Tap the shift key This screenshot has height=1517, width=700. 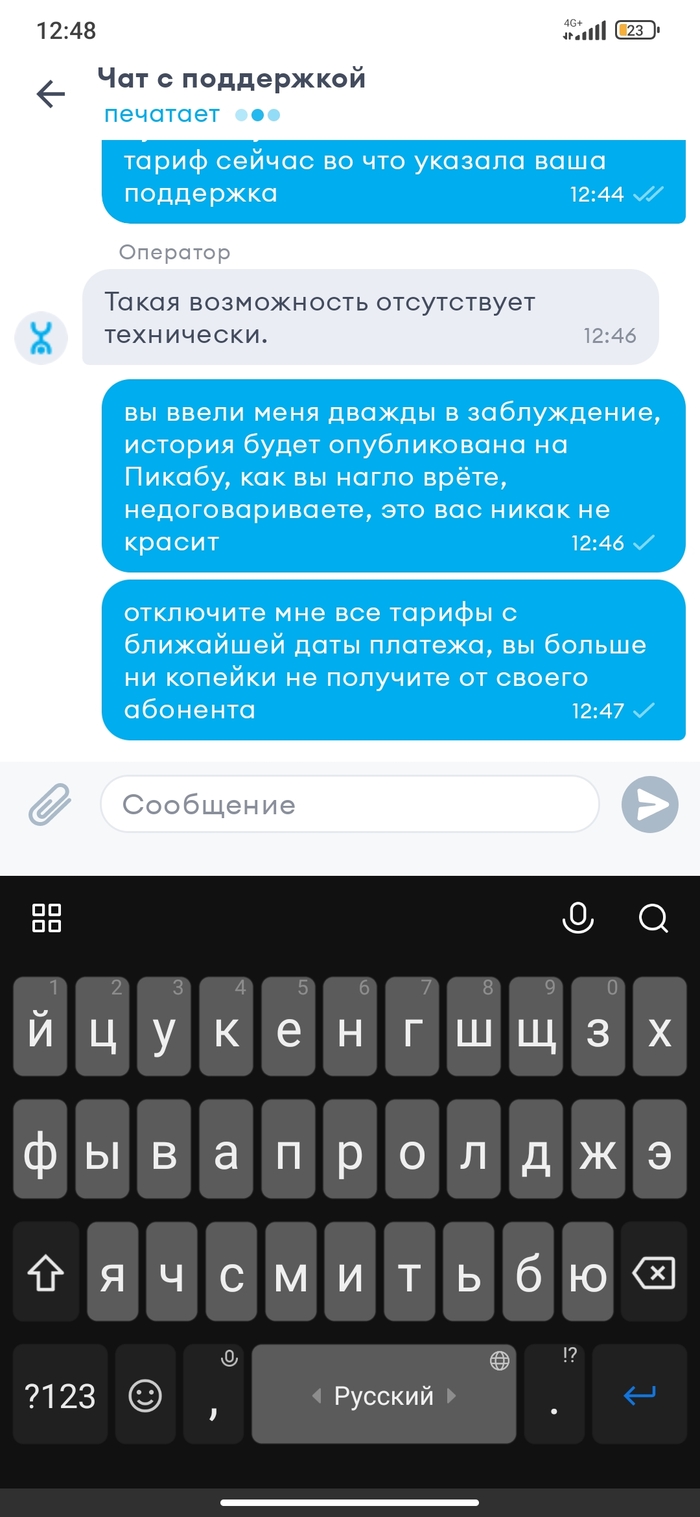(46, 1274)
